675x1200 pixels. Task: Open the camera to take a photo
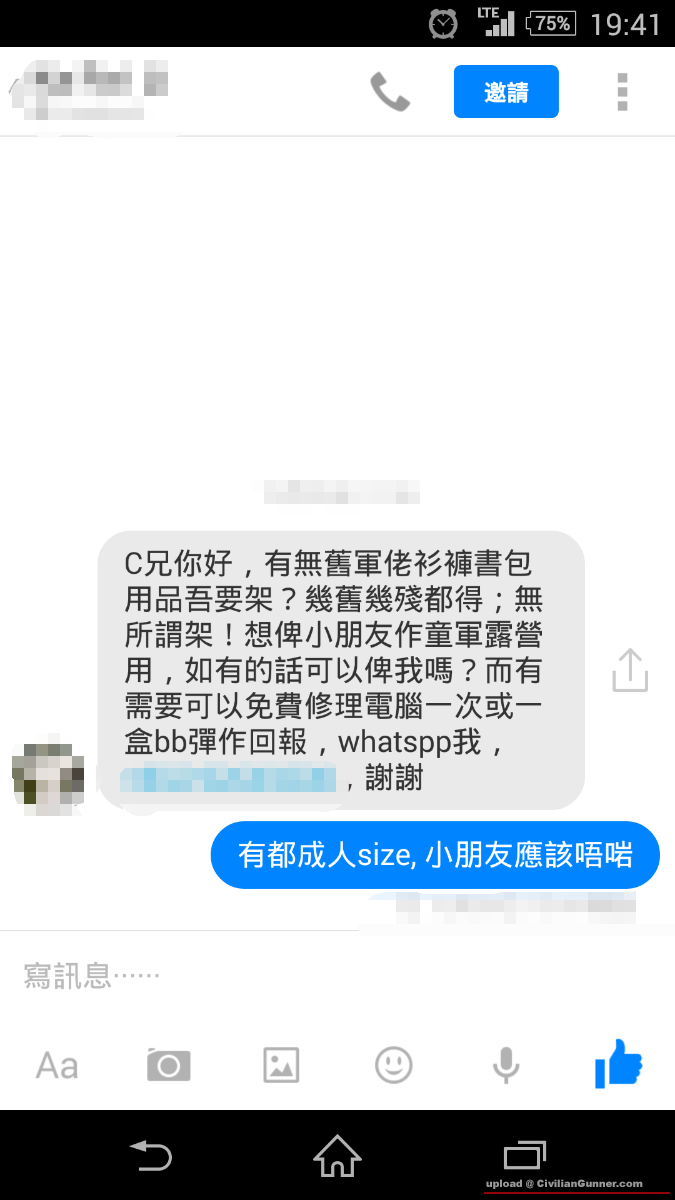coord(169,1065)
